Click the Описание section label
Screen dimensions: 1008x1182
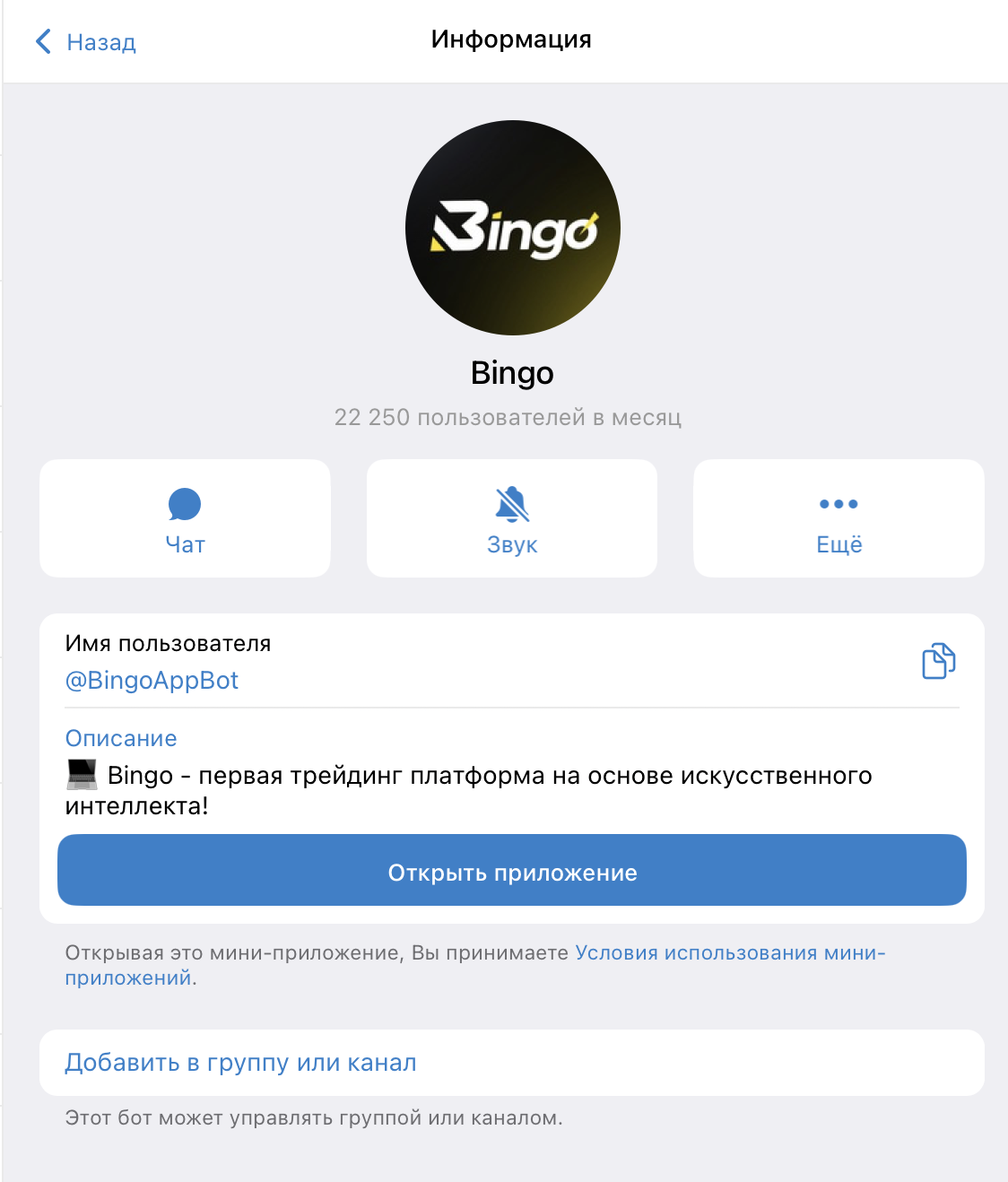119,738
